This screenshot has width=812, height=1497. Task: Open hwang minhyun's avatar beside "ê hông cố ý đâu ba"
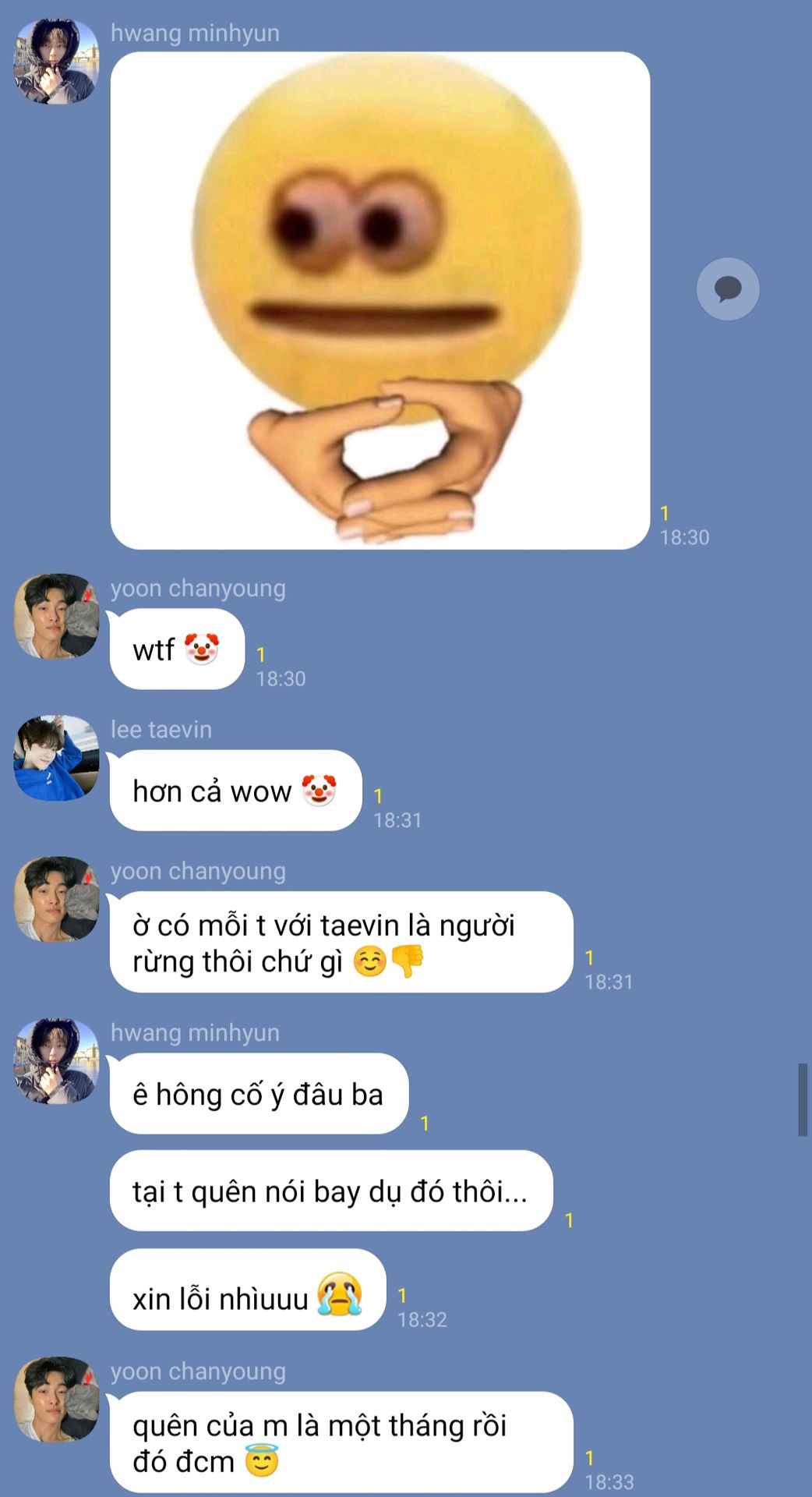tap(56, 1060)
